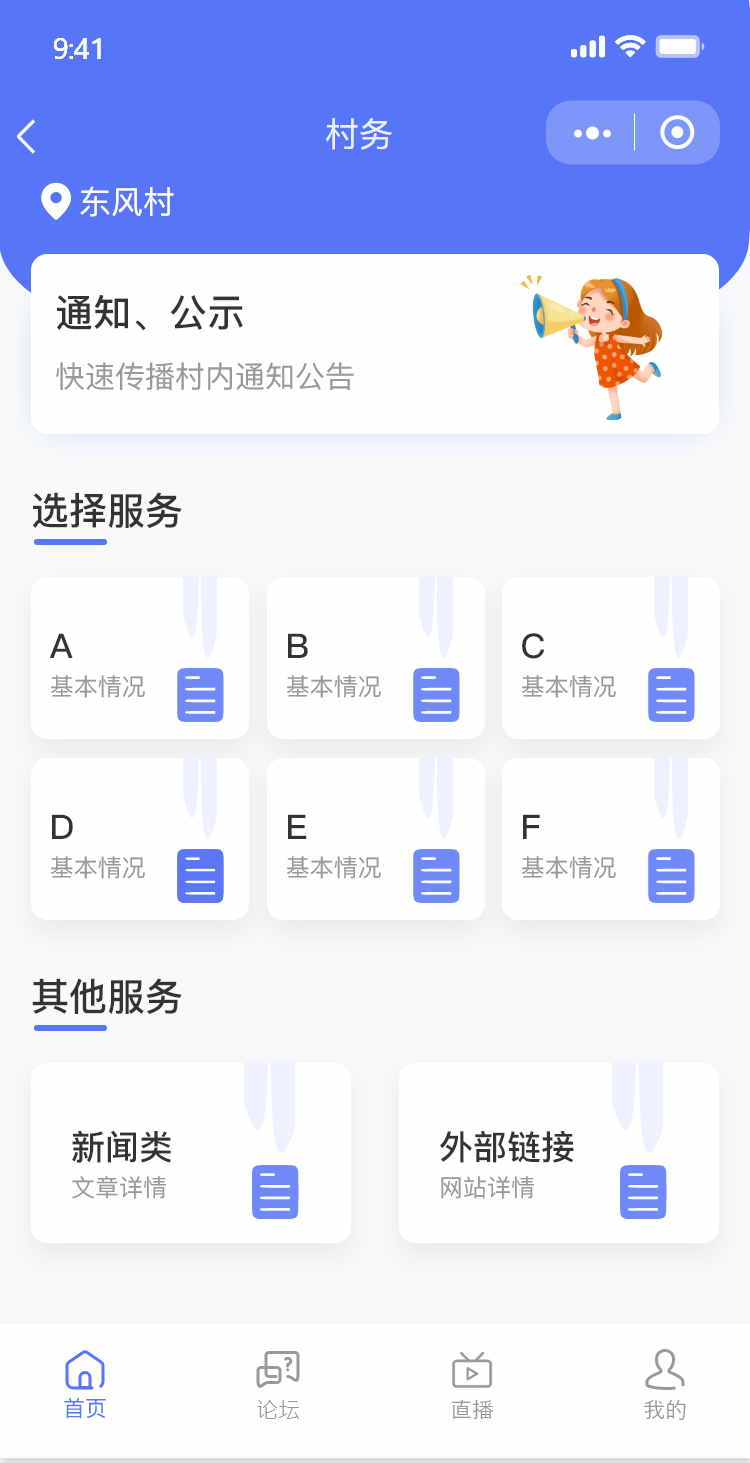Open 新闻类 文章详情 card
The image size is (750, 1463).
[x=190, y=1153]
